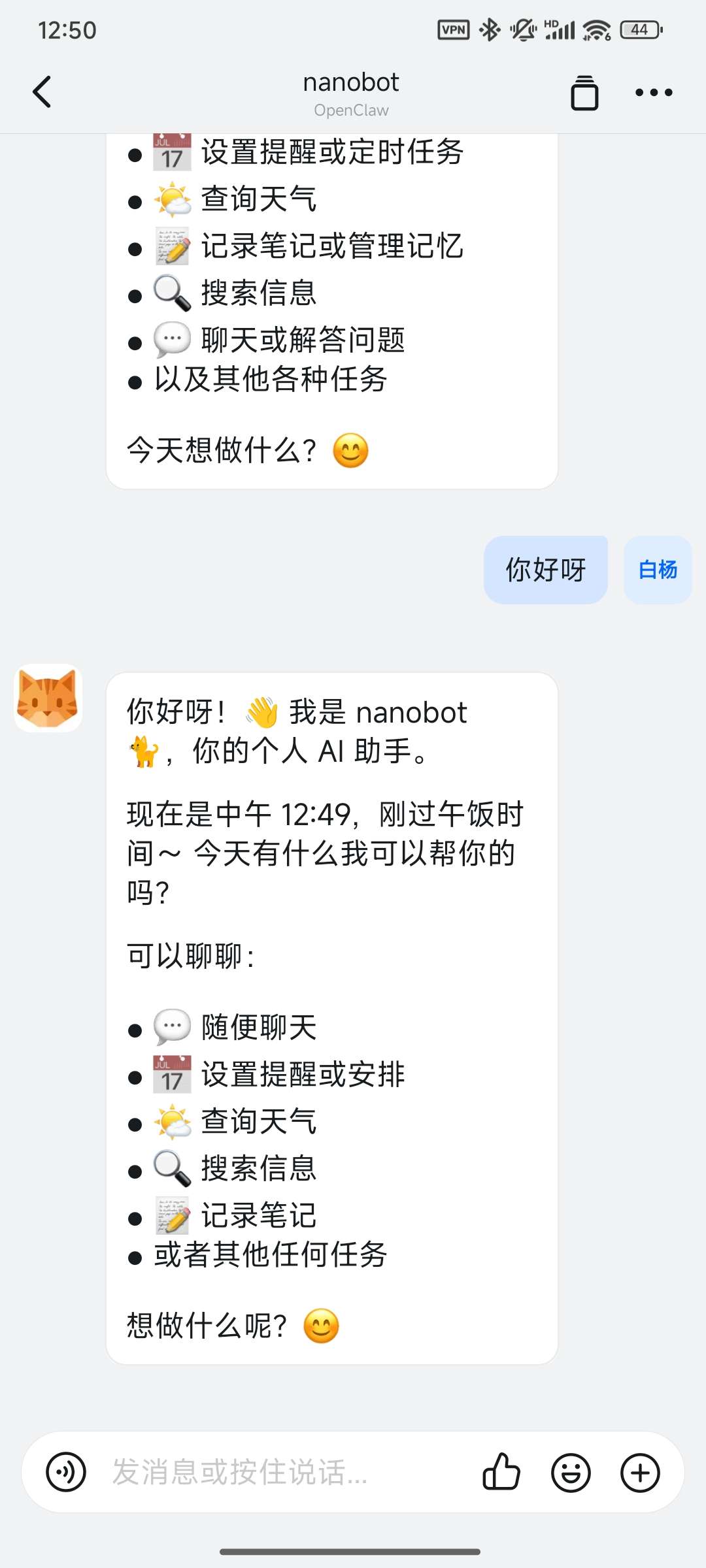Open the 白杨 user avatar
The image size is (706, 1568).
point(658,570)
